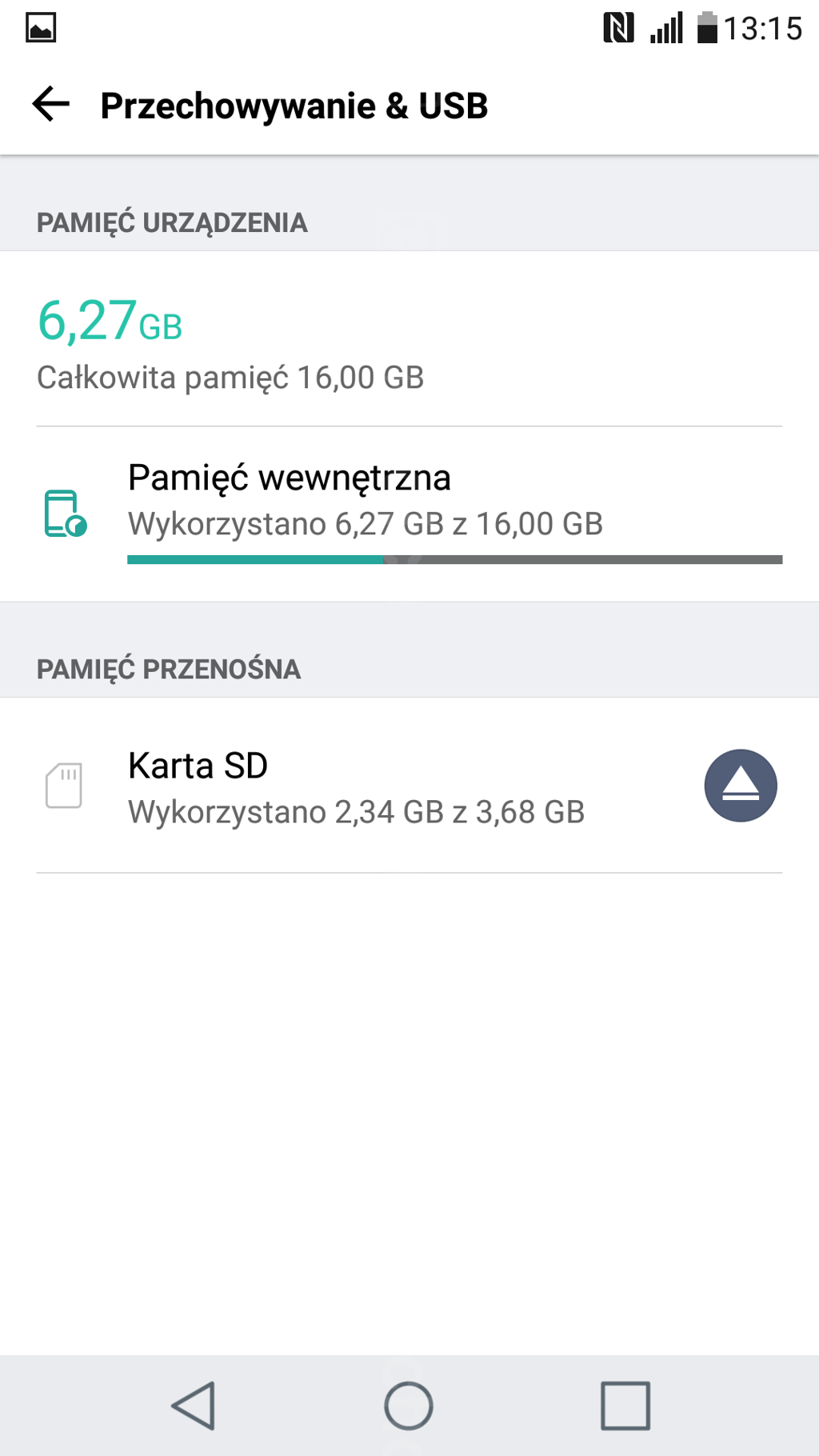
Task: Open Karta SD storage details
Action: pos(352,786)
